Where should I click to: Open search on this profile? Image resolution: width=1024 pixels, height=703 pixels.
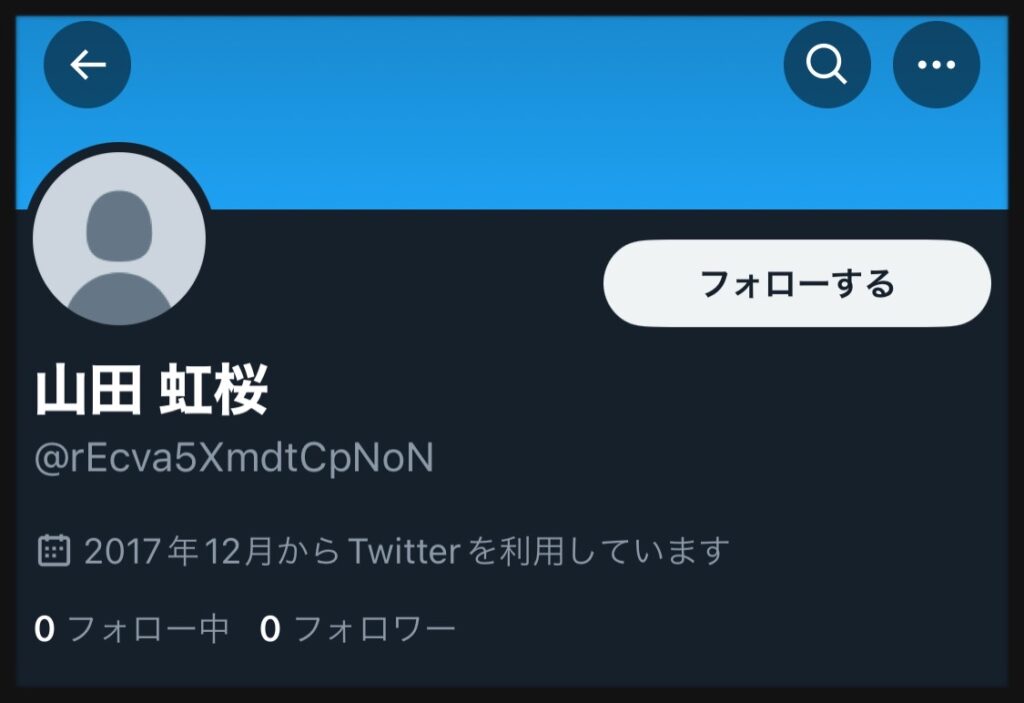pos(826,65)
